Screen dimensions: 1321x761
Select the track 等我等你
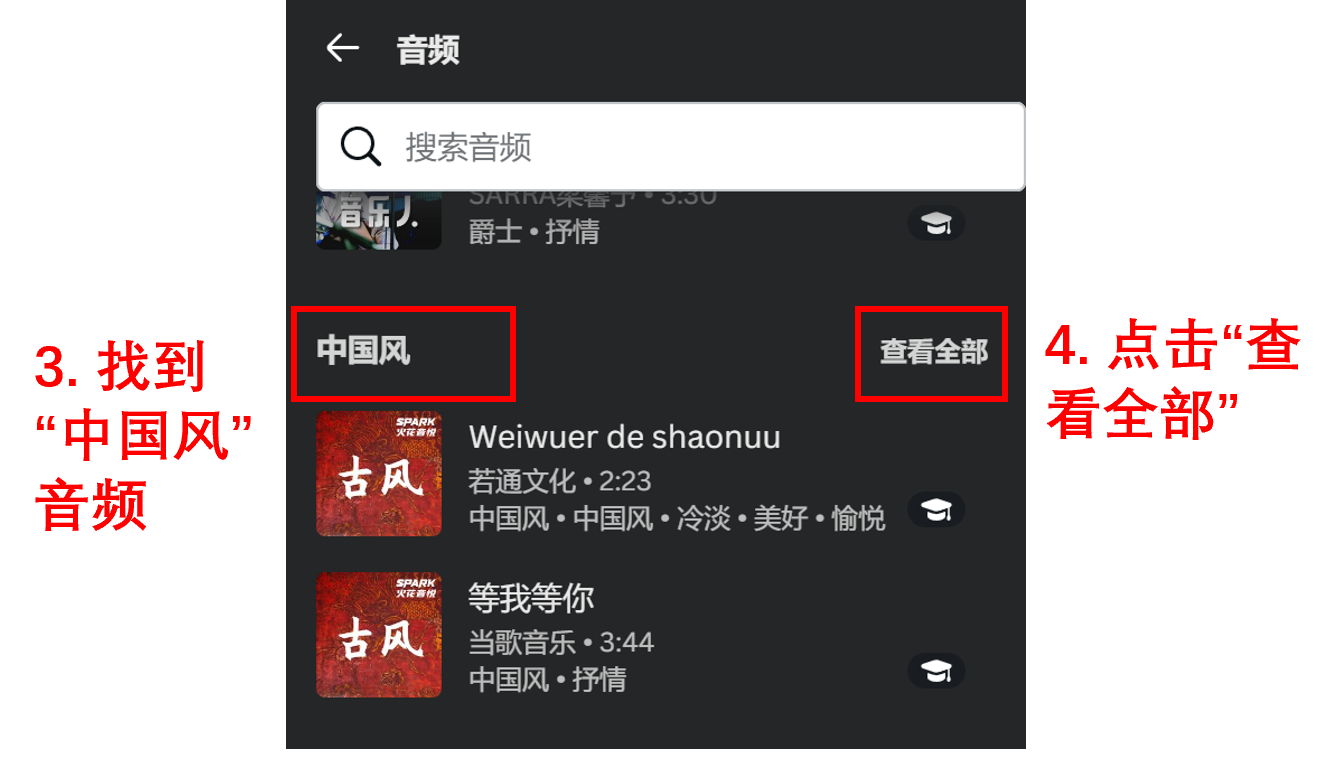tap(531, 599)
